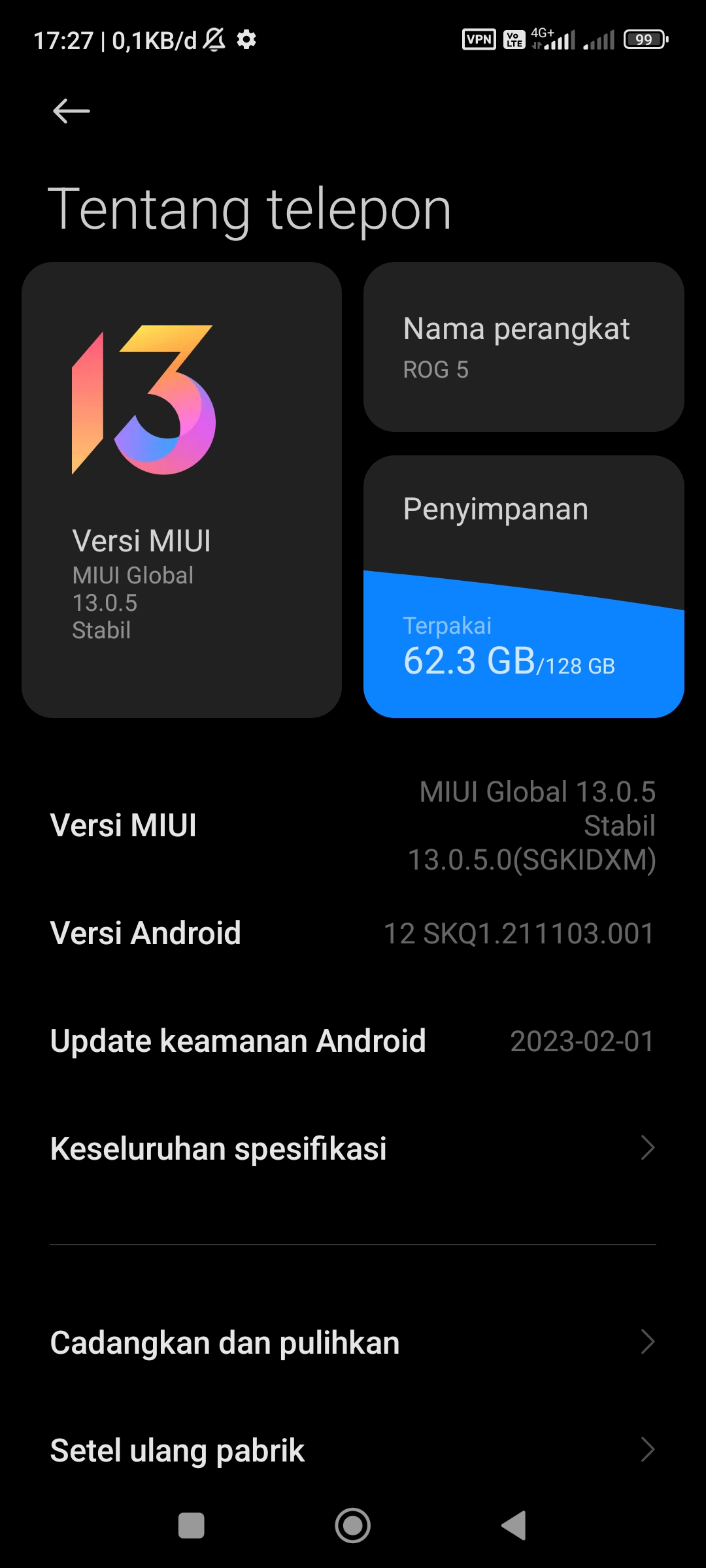Go back using the top arrow
706x1568 pixels.
(x=71, y=111)
